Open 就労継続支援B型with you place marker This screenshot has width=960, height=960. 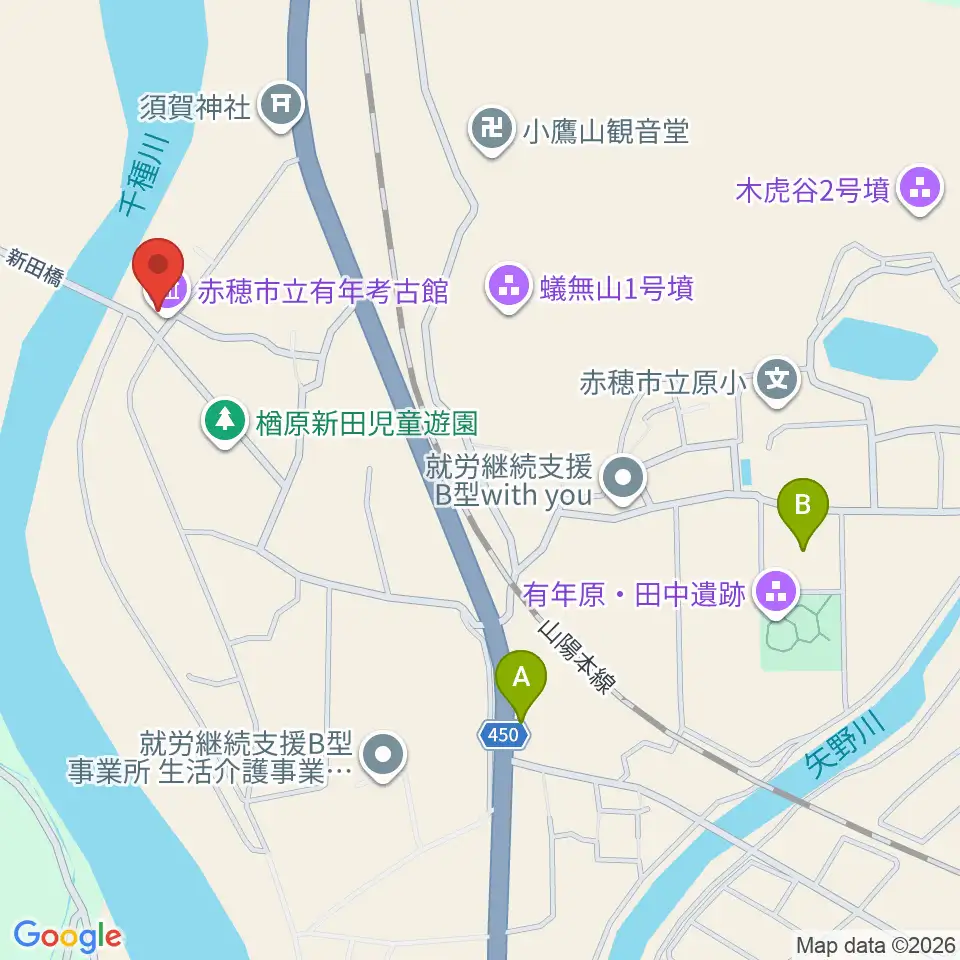point(623,480)
